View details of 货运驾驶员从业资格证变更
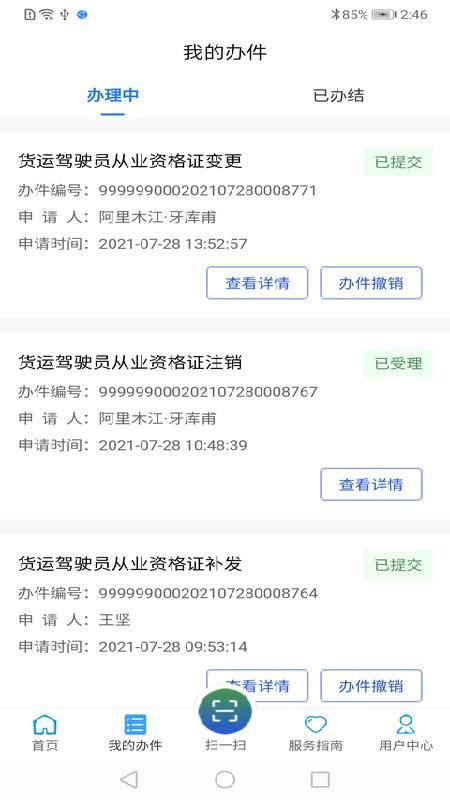Image resolution: width=450 pixels, height=800 pixels. [257, 283]
